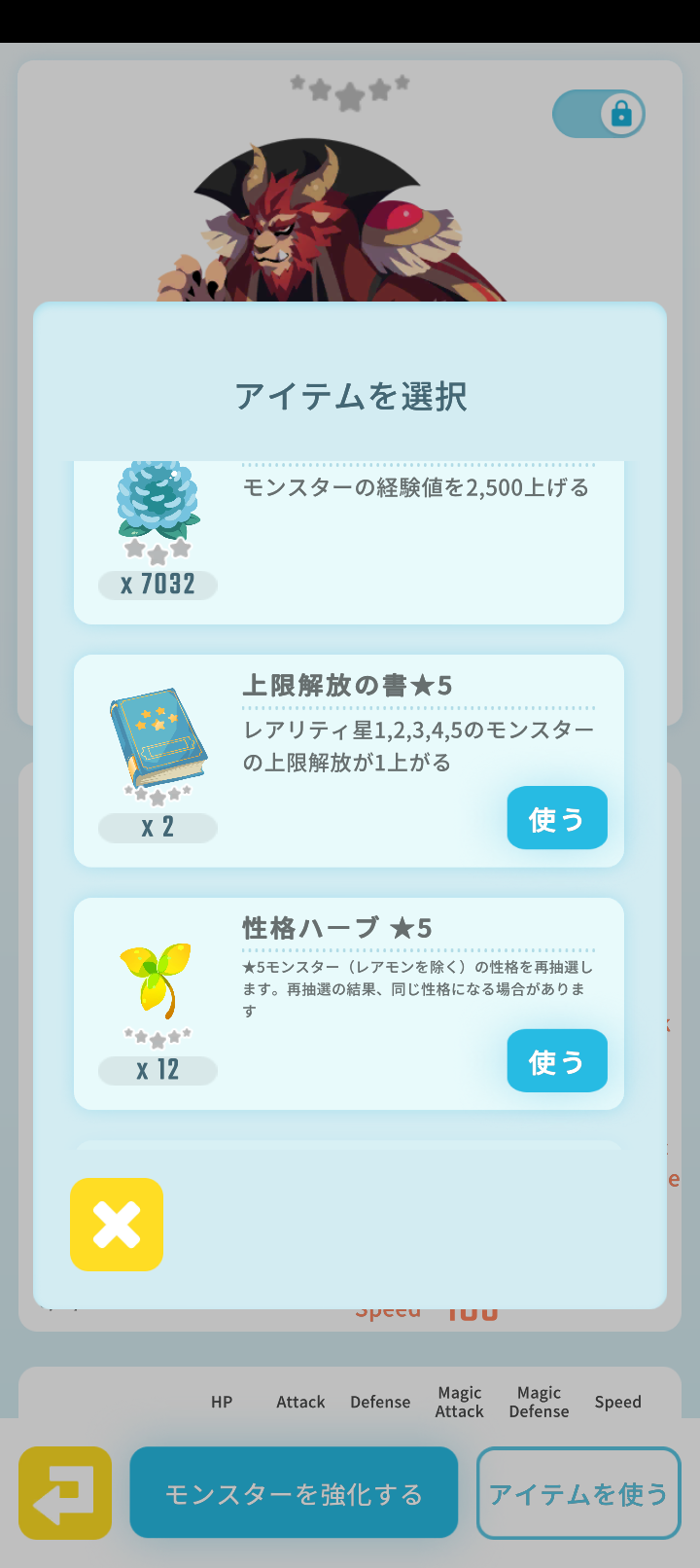The width and height of the screenshot is (700, 1568).
Task: Tap the x 7032 item count badge
Action: 157,586
